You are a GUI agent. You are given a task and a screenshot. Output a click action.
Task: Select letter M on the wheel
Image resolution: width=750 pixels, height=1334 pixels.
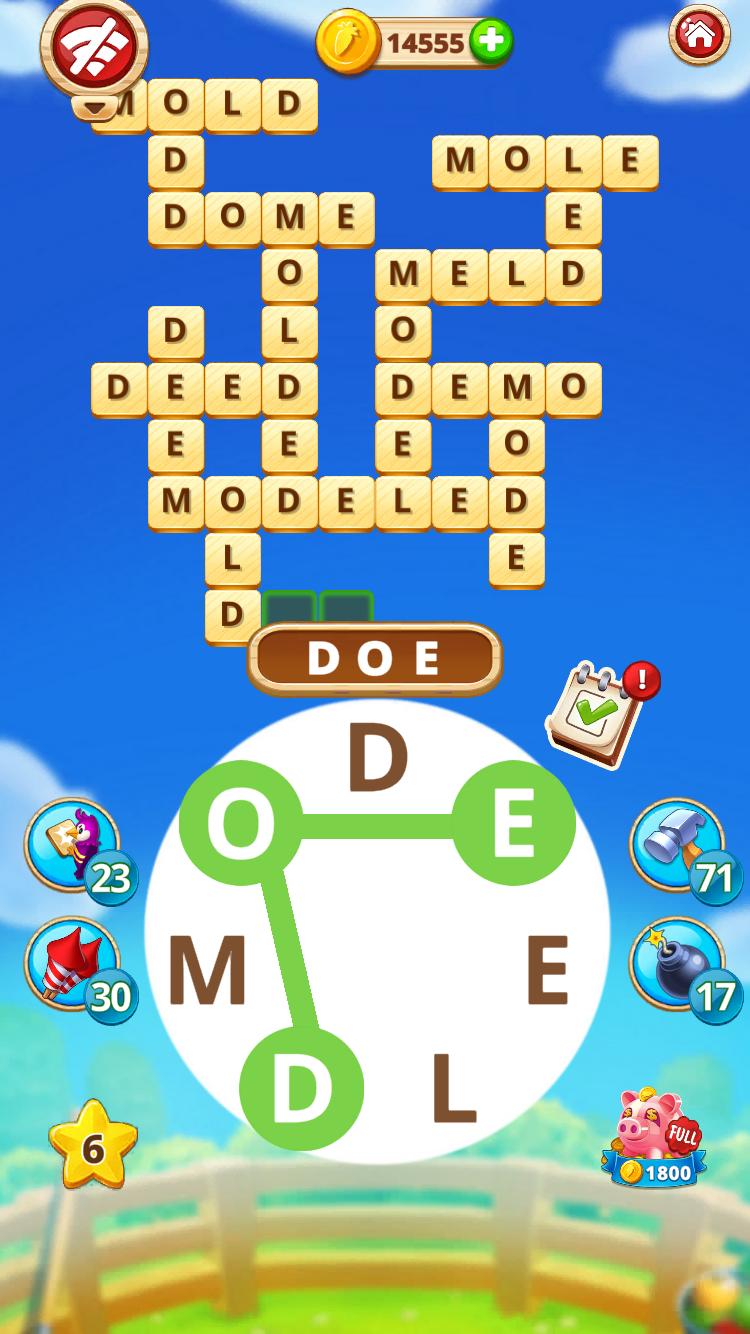(x=207, y=970)
